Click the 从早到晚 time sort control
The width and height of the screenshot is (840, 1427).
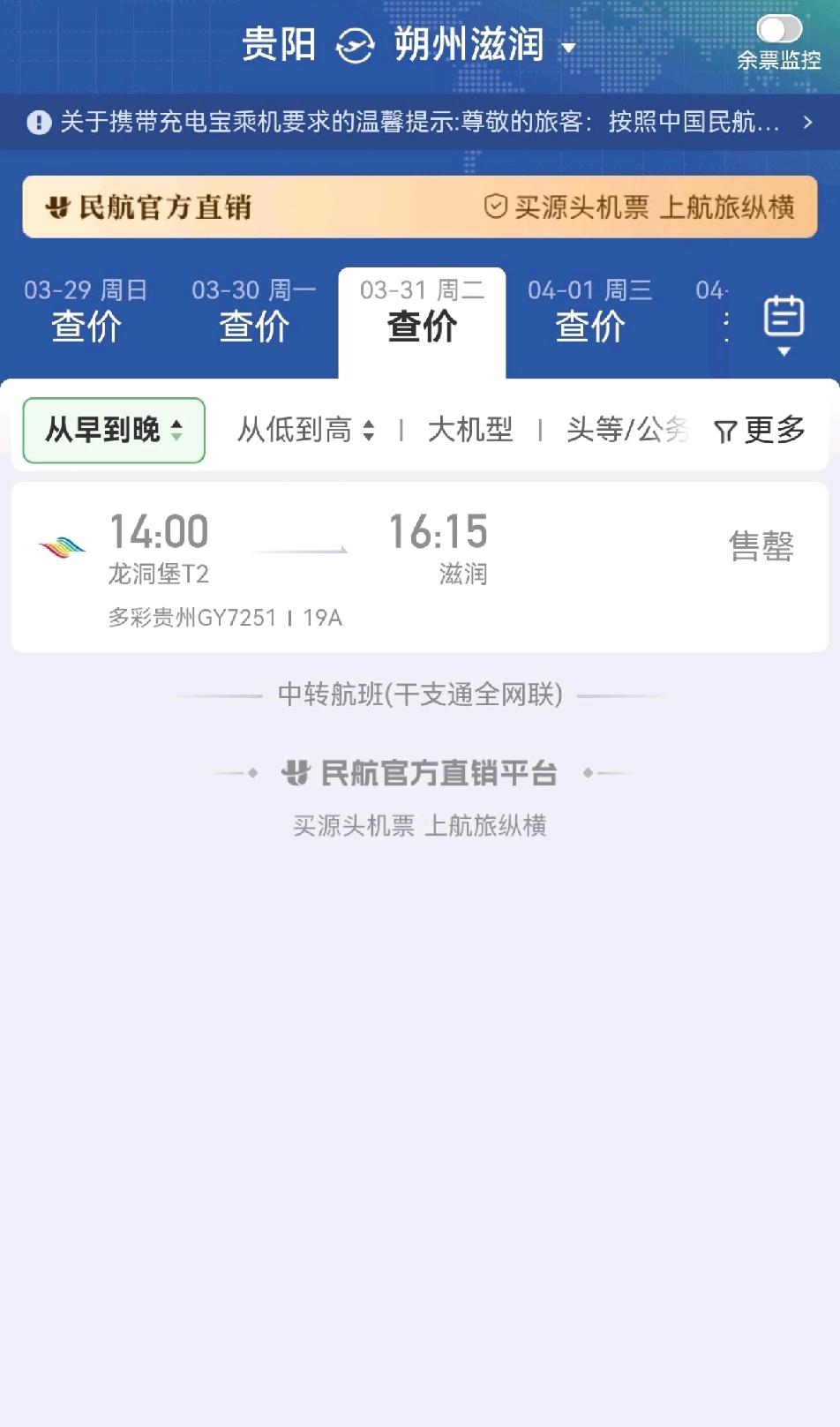[x=112, y=430]
